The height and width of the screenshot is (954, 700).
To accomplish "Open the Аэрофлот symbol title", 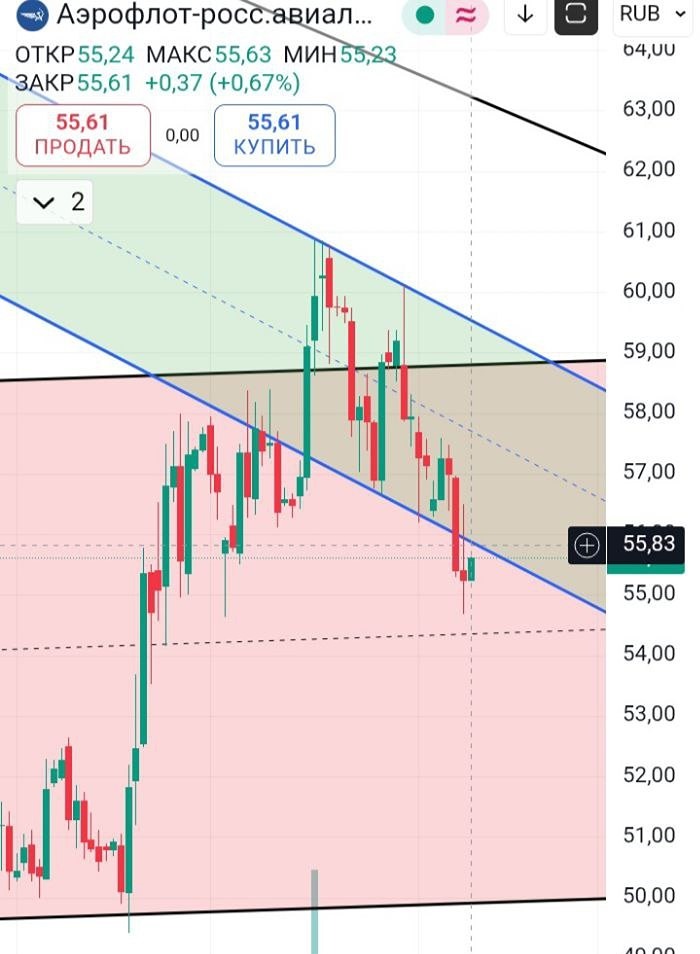I will click(x=215, y=15).
